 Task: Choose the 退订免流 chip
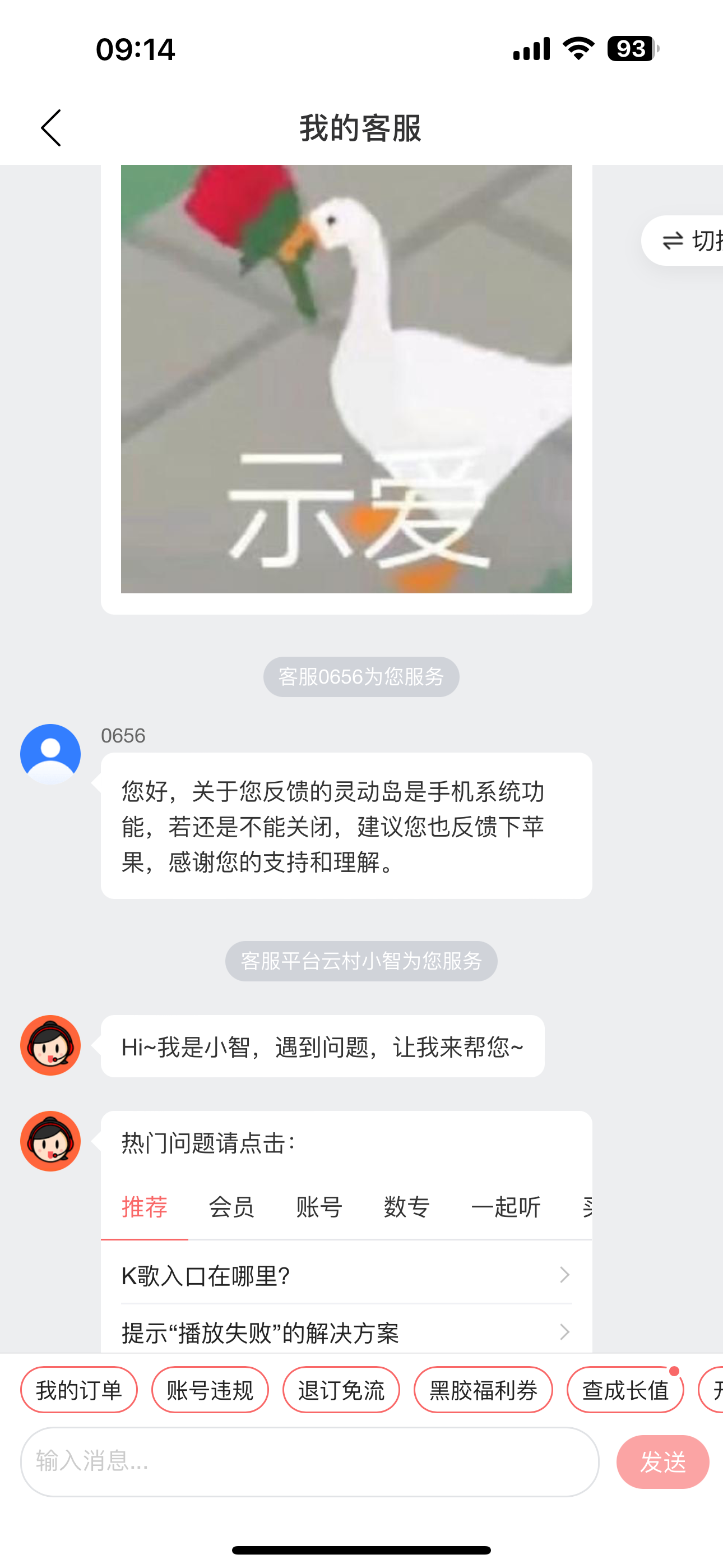tap(341, 1390)
